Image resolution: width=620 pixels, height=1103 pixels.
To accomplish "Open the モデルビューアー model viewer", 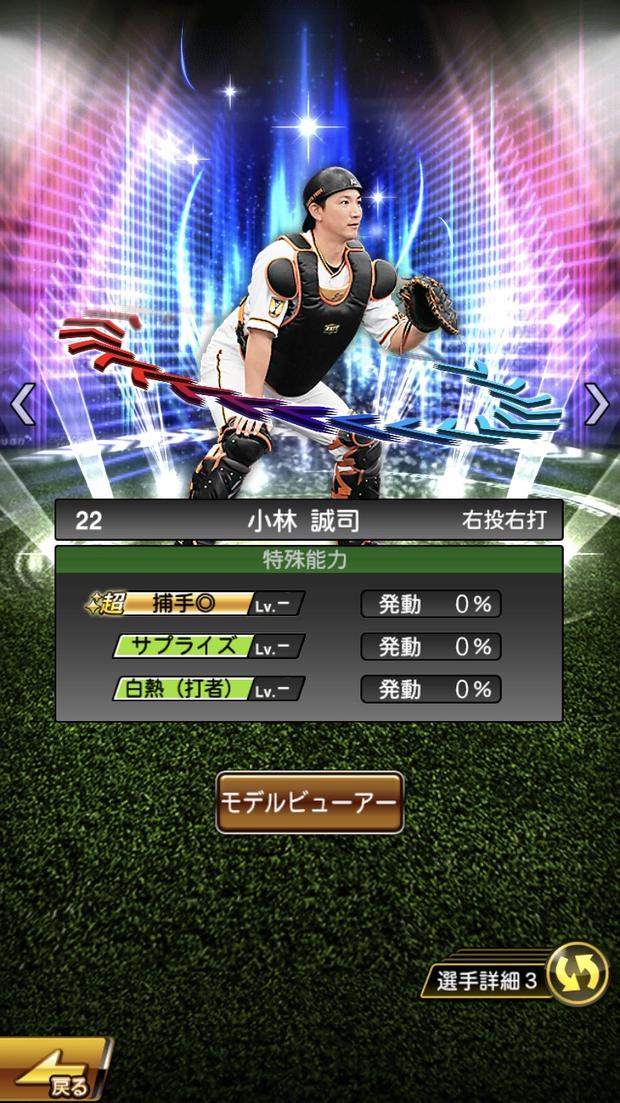I will coord(310,802).
